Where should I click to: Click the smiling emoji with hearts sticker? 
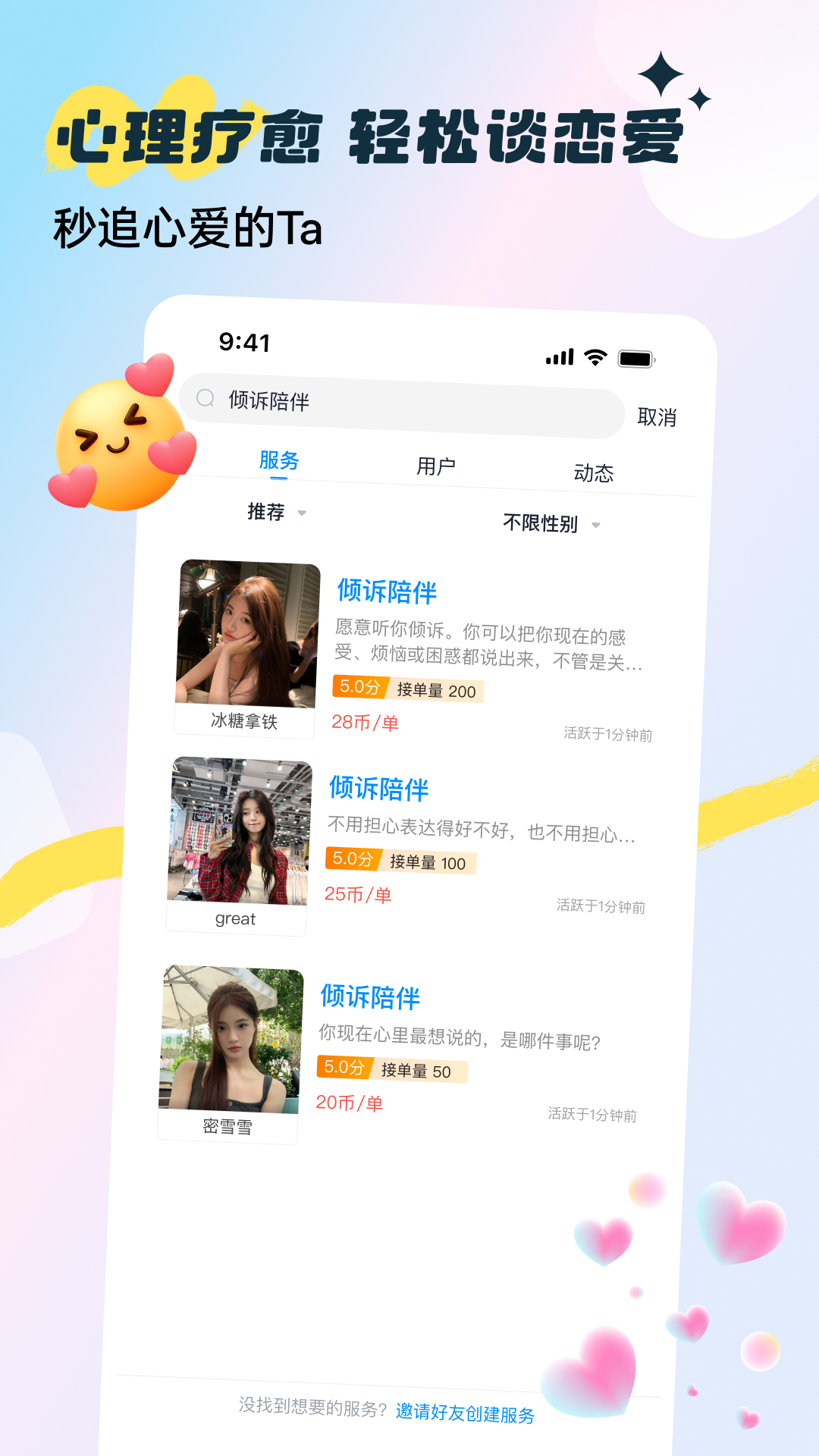pos(121,440)
